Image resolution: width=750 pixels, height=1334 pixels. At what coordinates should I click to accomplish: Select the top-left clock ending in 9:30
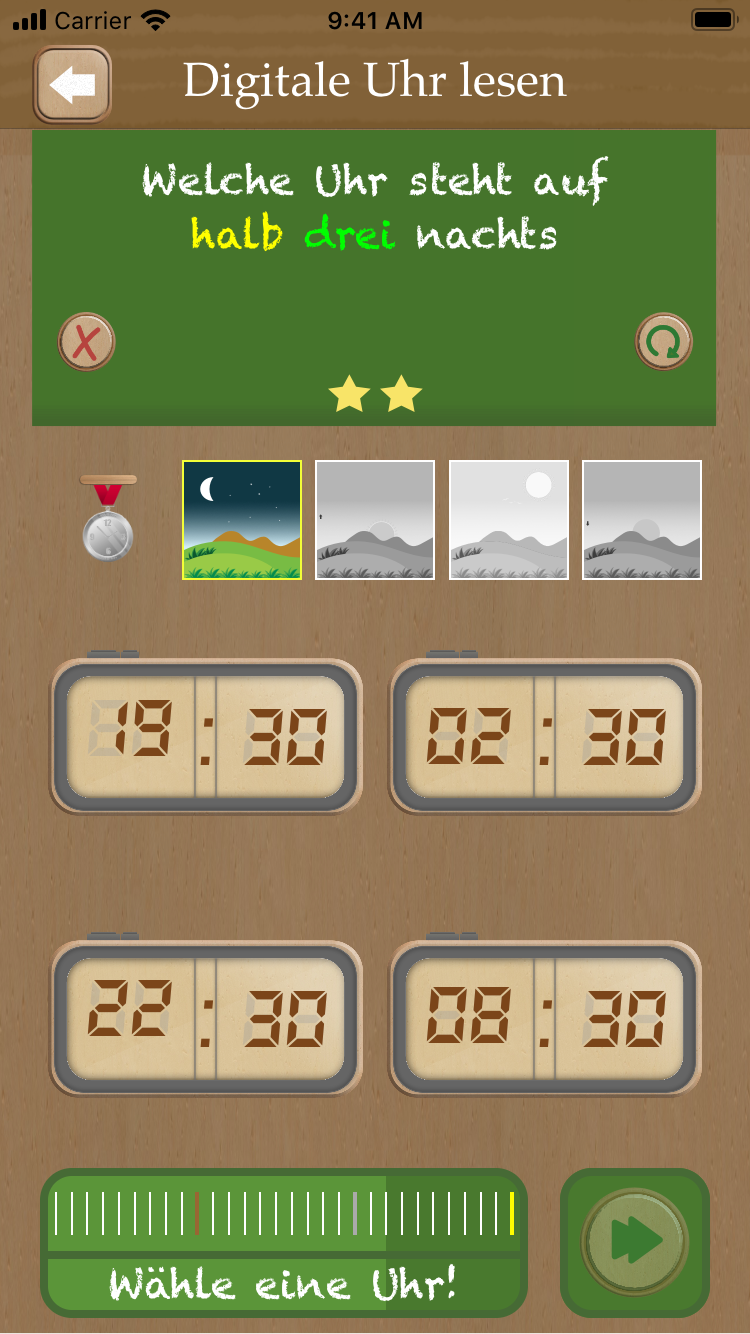click(x=206, y=736)
